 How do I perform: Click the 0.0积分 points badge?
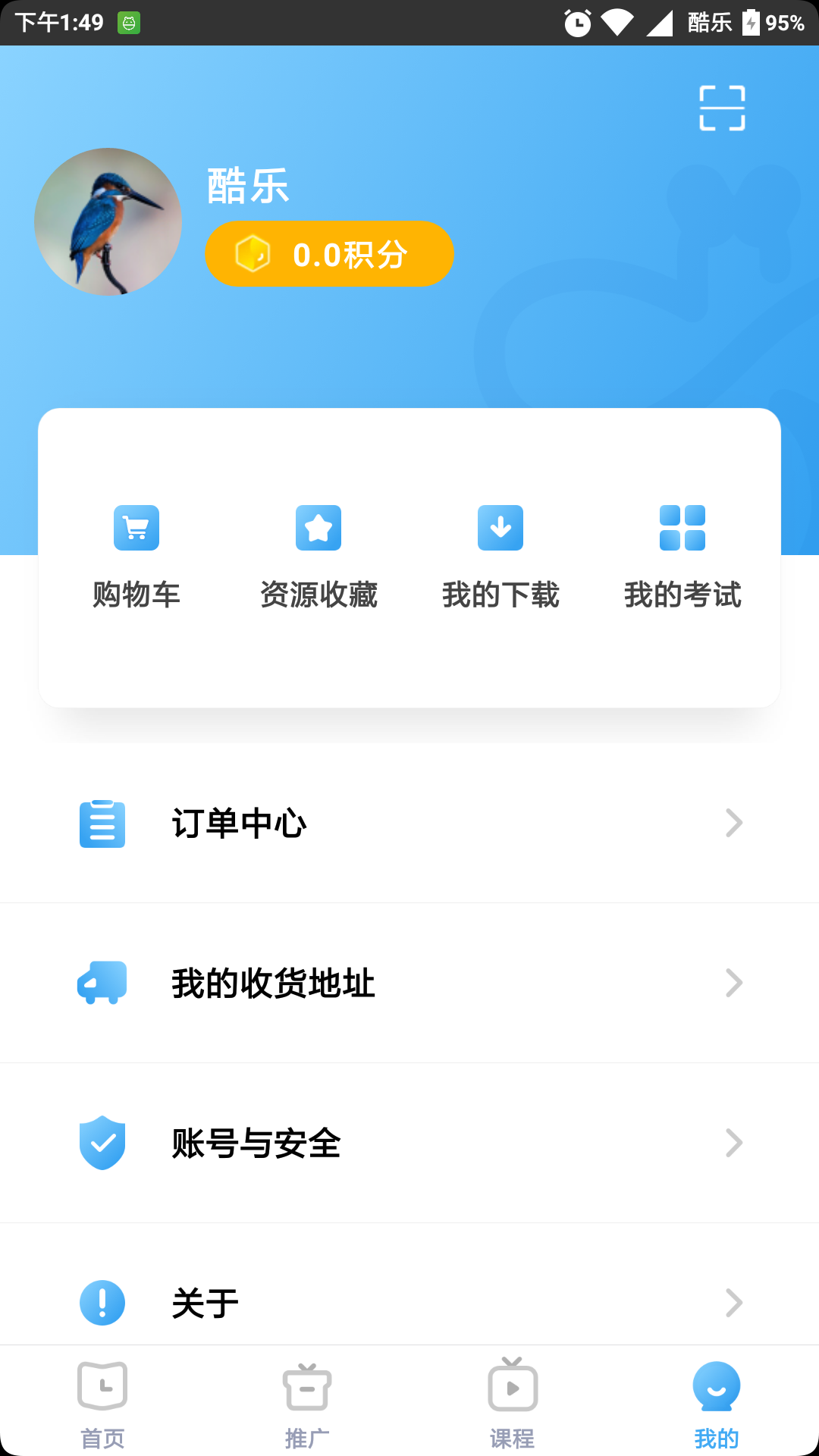329,253
